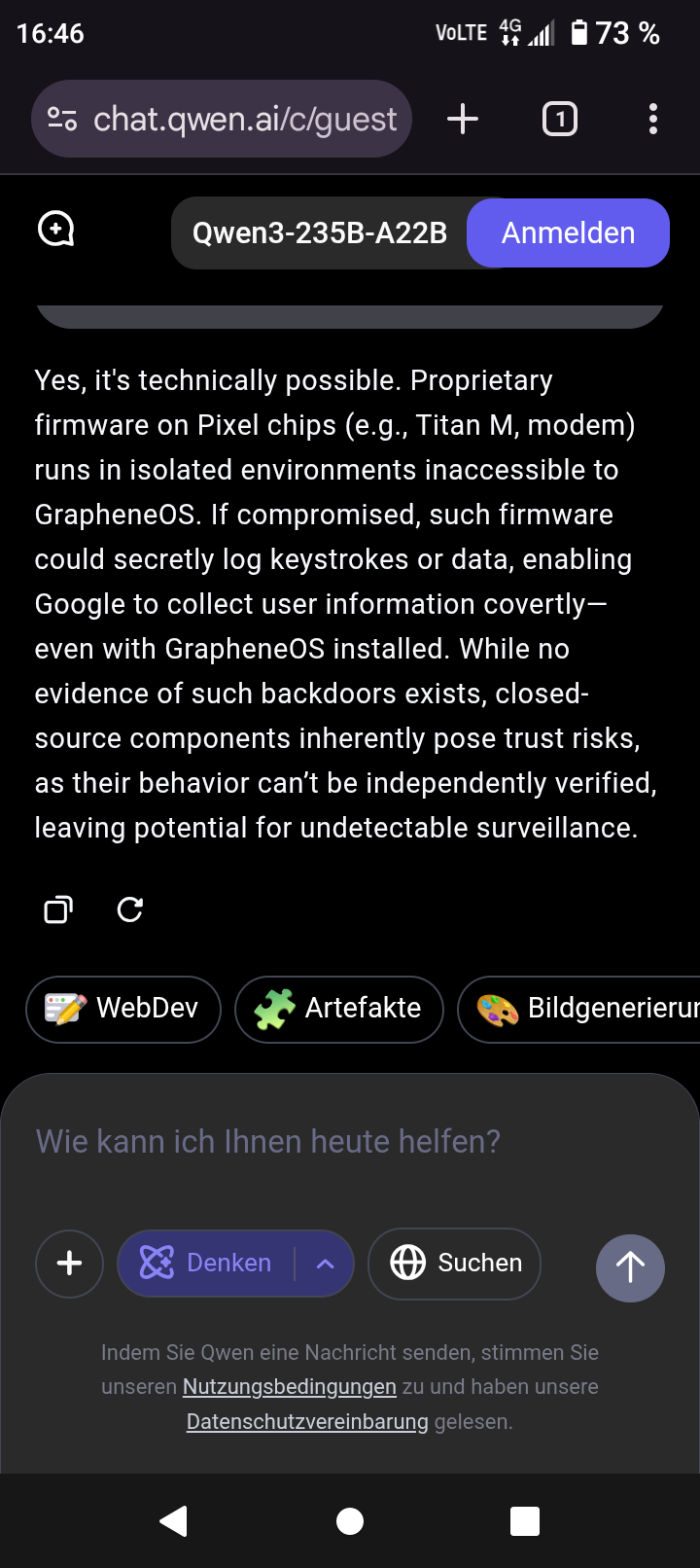This screenshot has width=700, height=1568.
Task: Enable the Suchen web search
Action: pos(455,1264)
